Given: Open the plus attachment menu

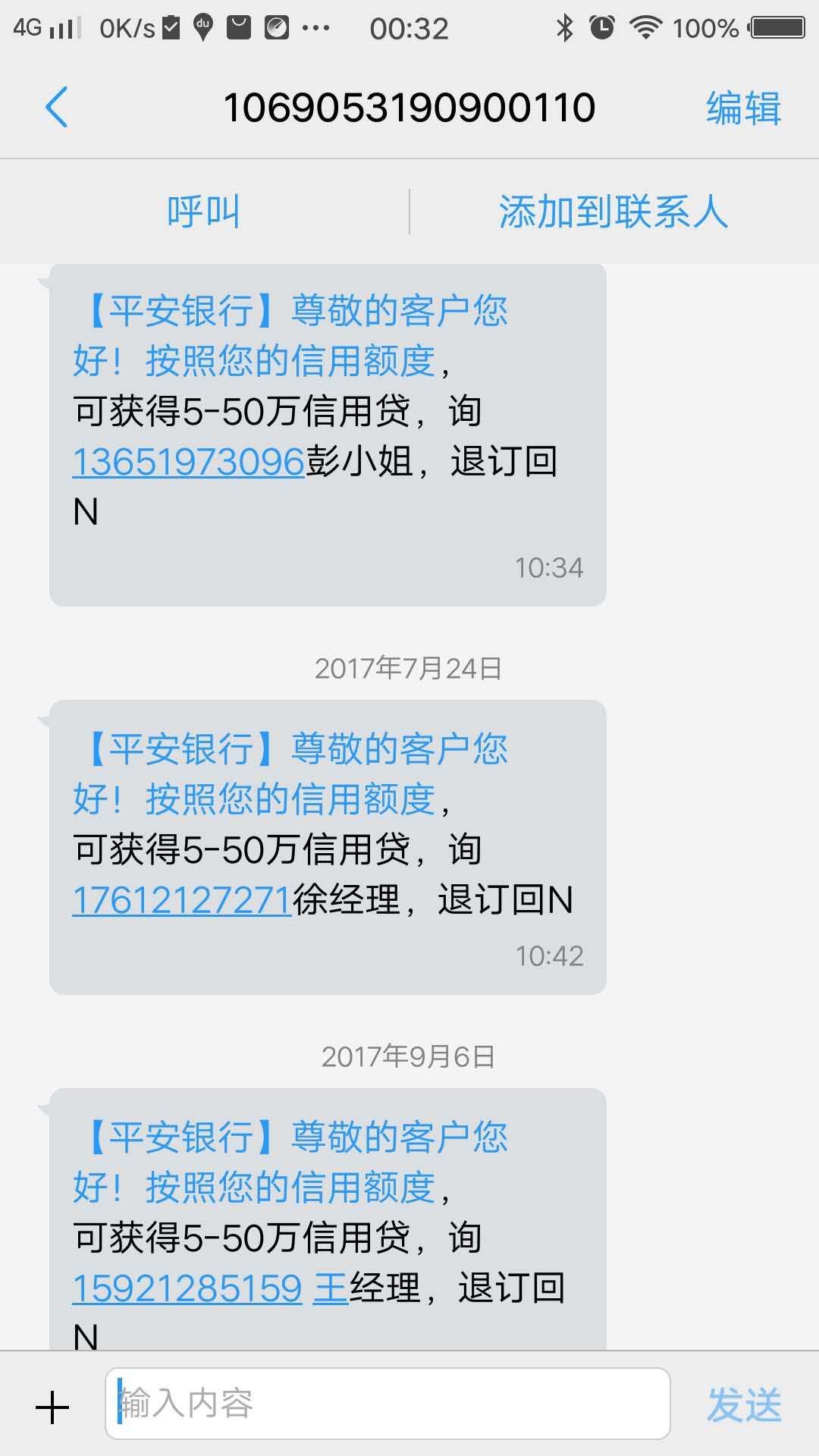Looking at the screenshot, I should pyautogui.click(x=52, y=1407).
